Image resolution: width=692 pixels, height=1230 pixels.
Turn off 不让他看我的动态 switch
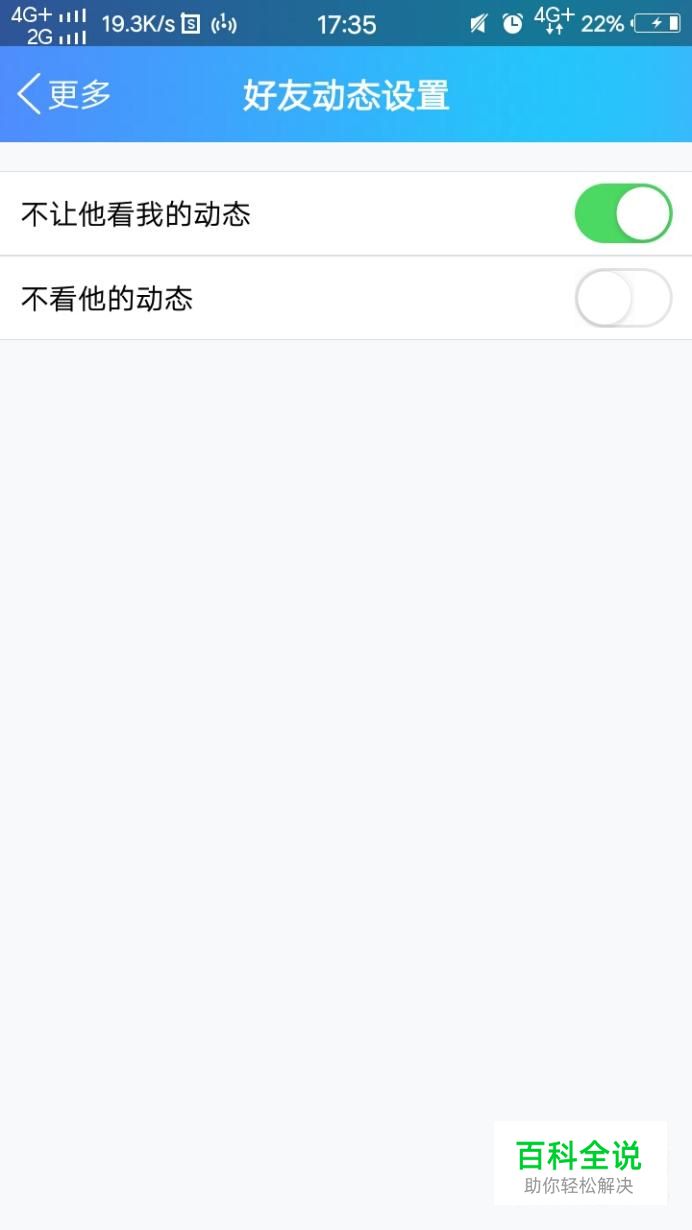click(623, 213)
